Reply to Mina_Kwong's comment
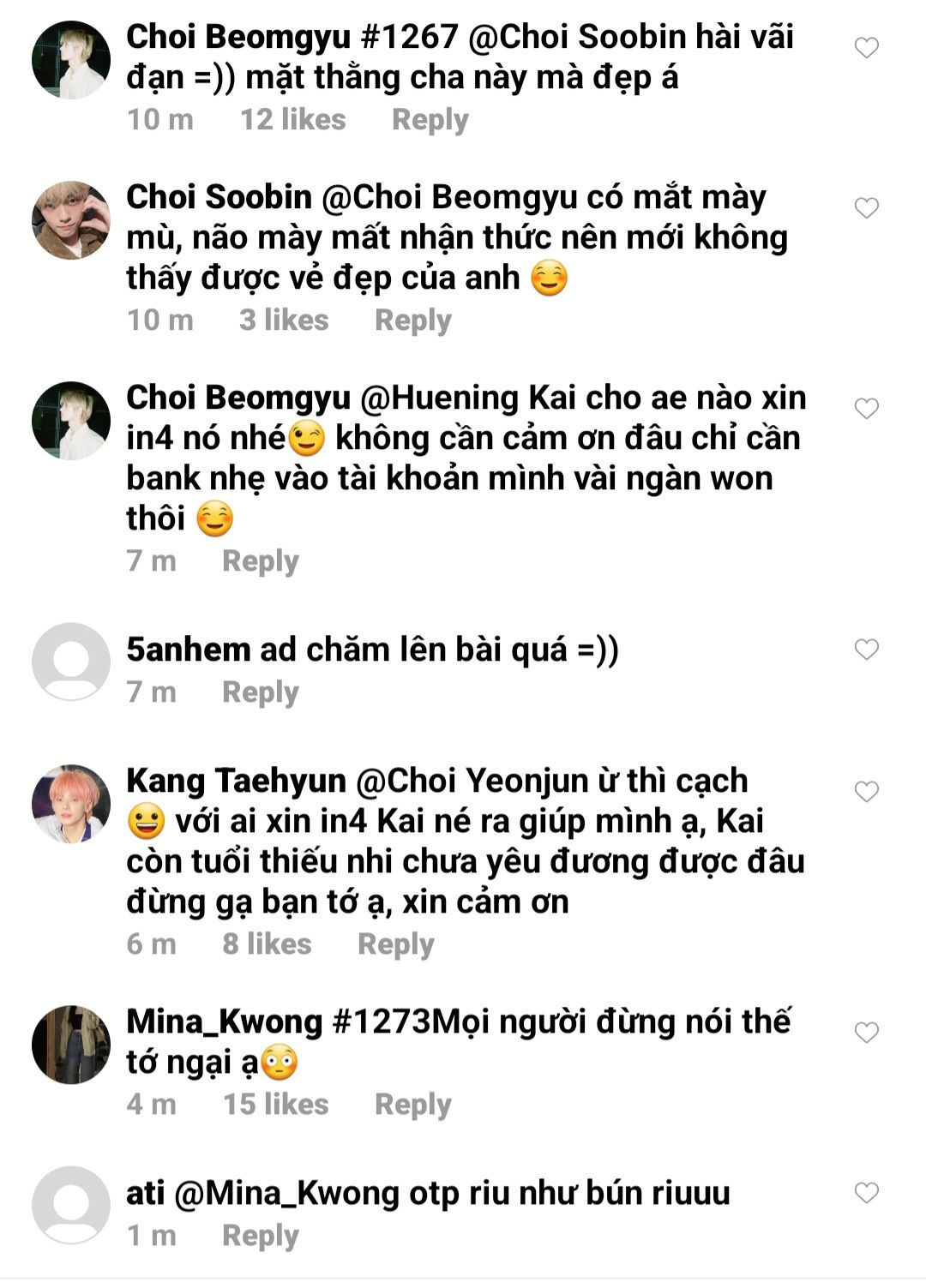The image size is (926, 1288). (412, 1105)
